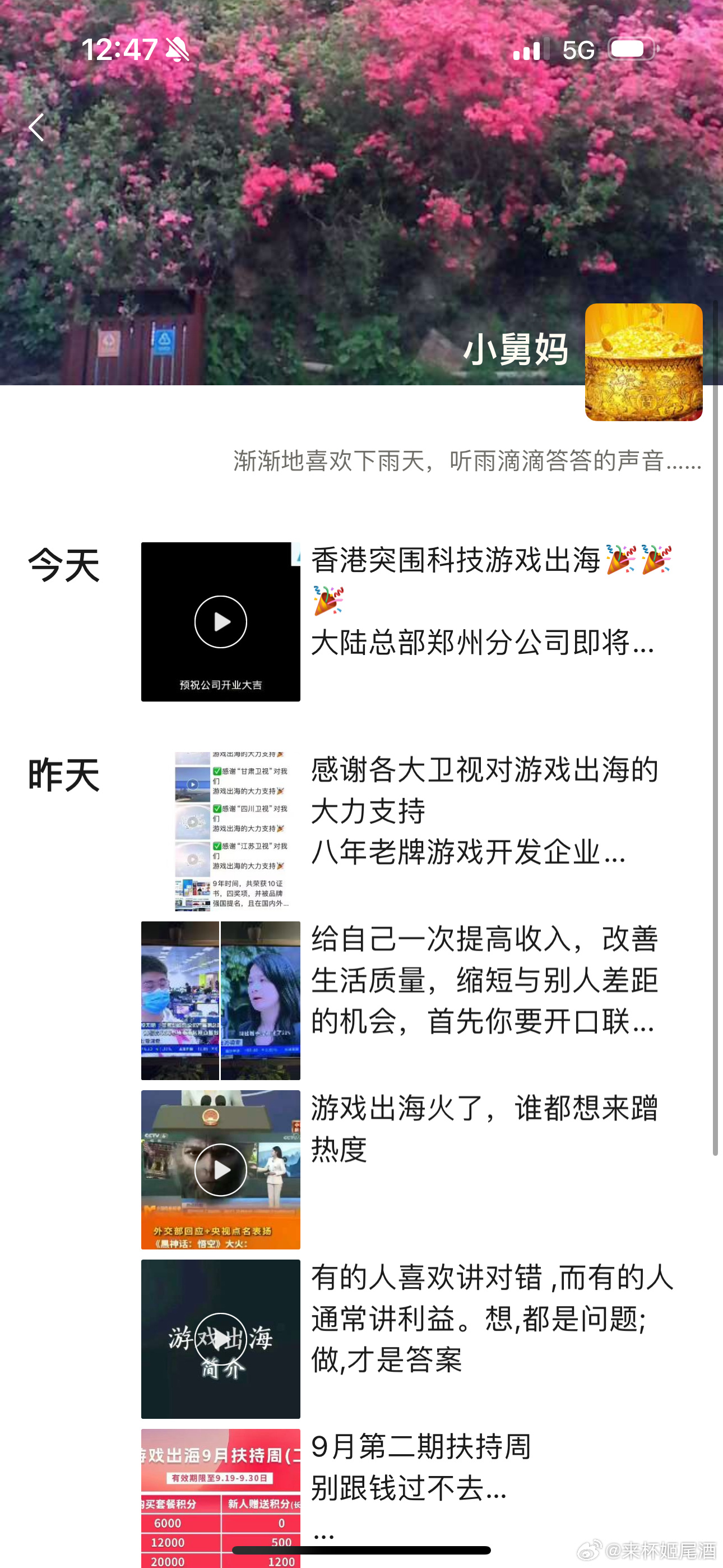The height and width of the screenshot is (1568, 723).
Task: Open the post 给自己一次提高收入，改善生活质量
Action: 487,979
